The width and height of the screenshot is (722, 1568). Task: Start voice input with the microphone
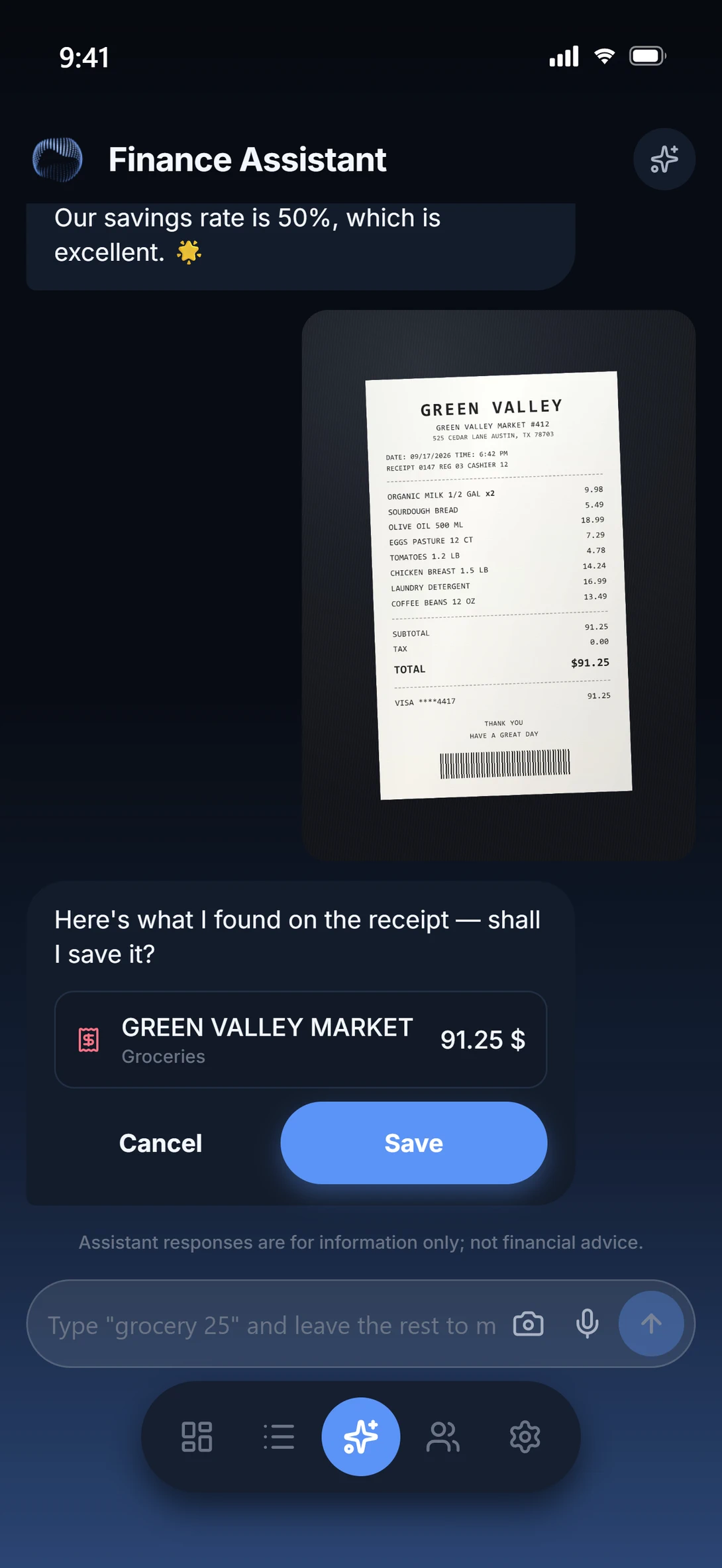coord(587,1324)
